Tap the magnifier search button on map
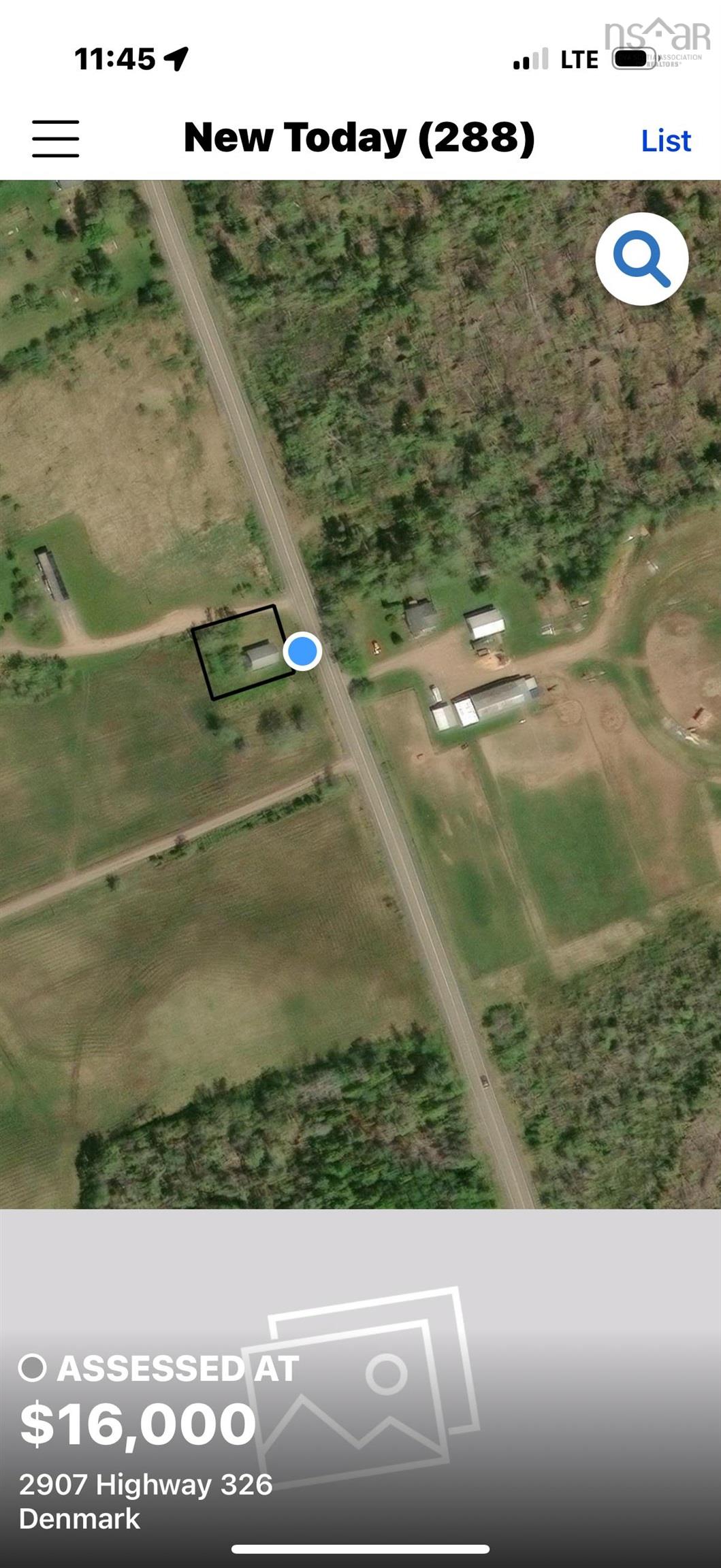 coord(641,259)
